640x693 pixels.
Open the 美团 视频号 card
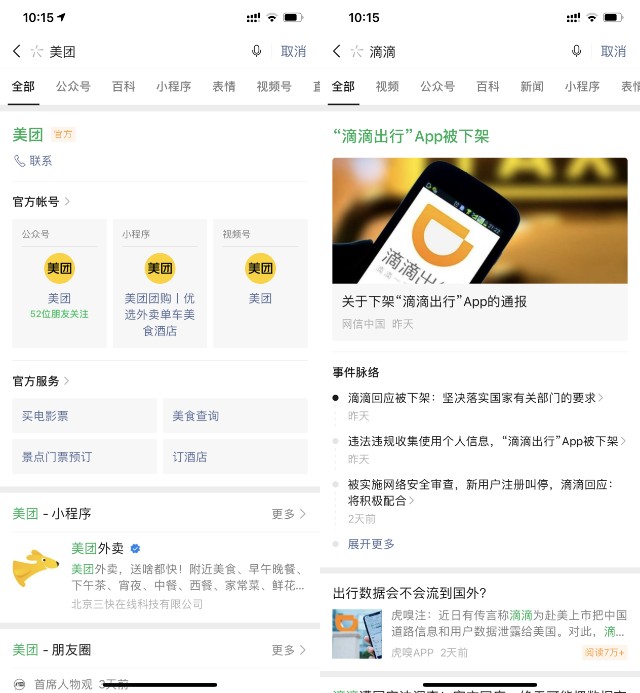pyautogui.click(x=260, y=282)
